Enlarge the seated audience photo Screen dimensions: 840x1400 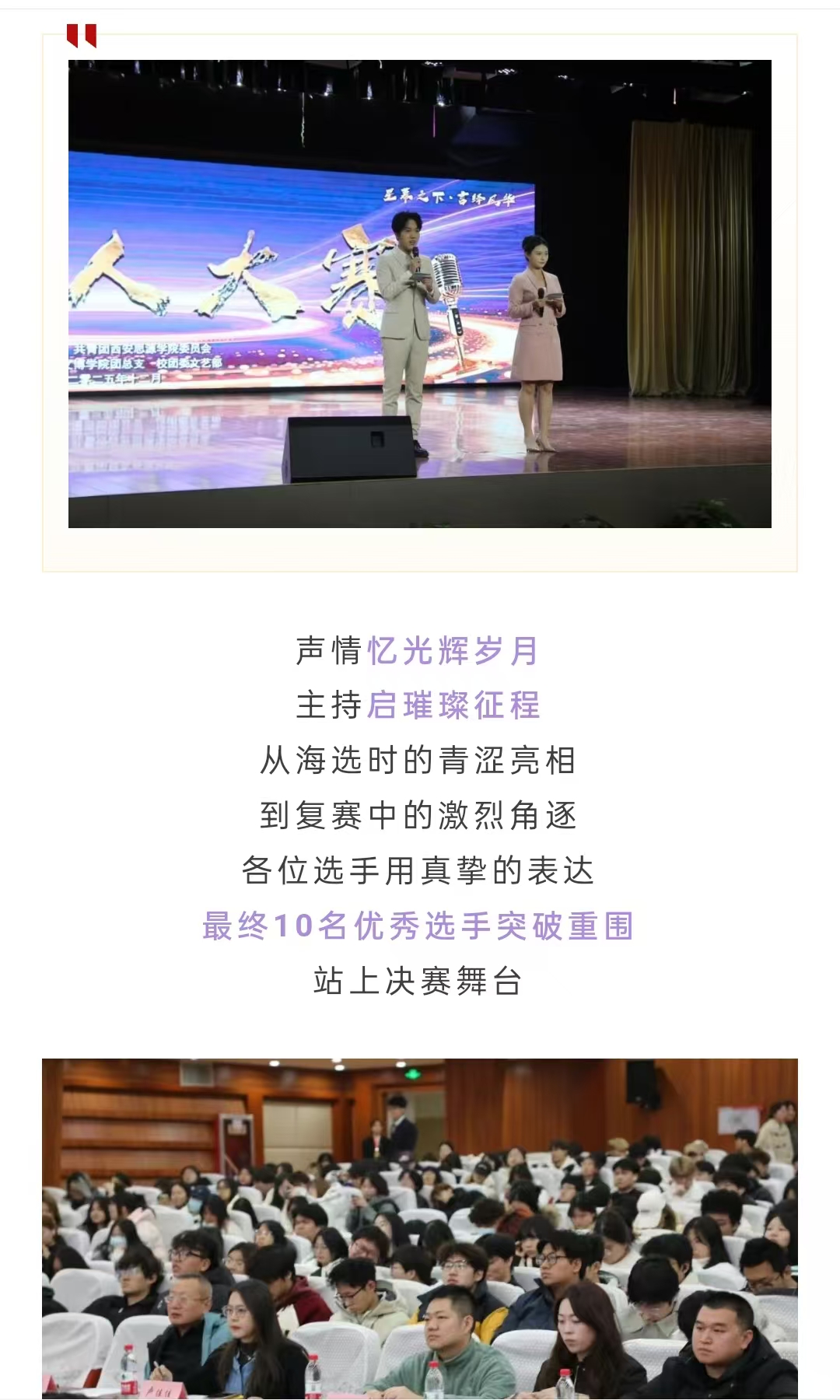point(420,1227)
